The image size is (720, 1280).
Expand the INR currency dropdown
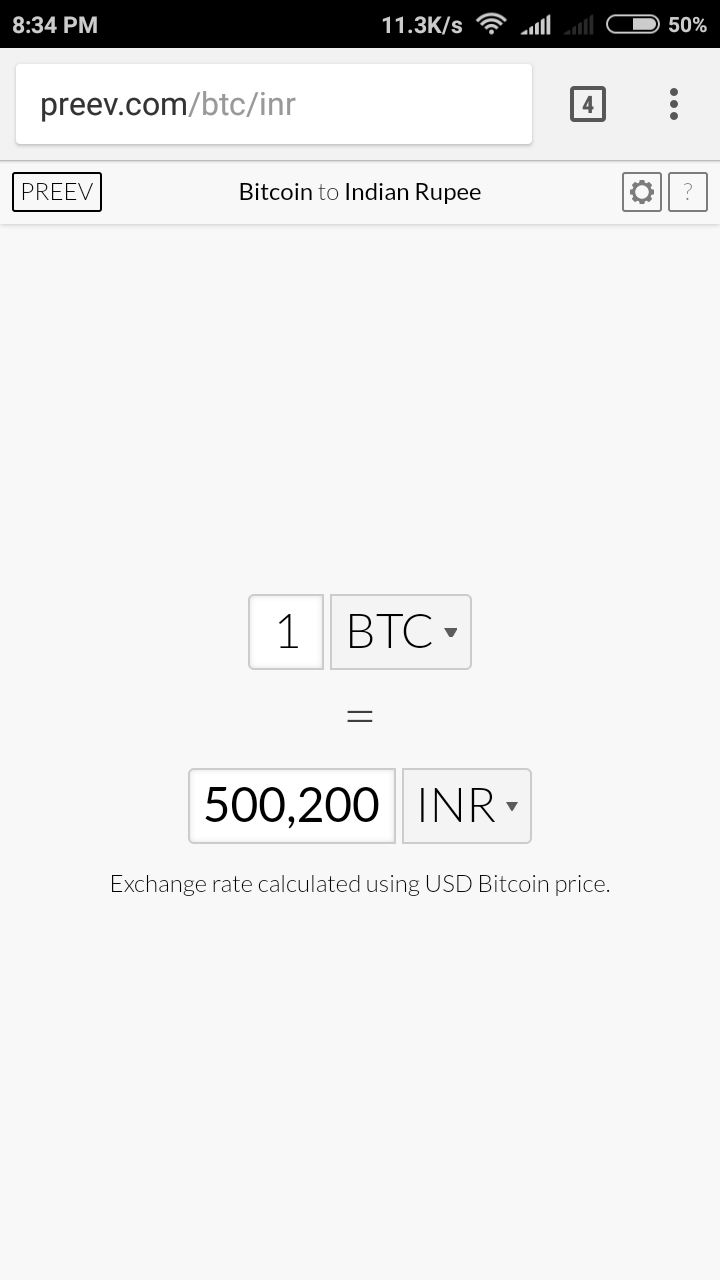pyautogui.click(x=467, y=806)
